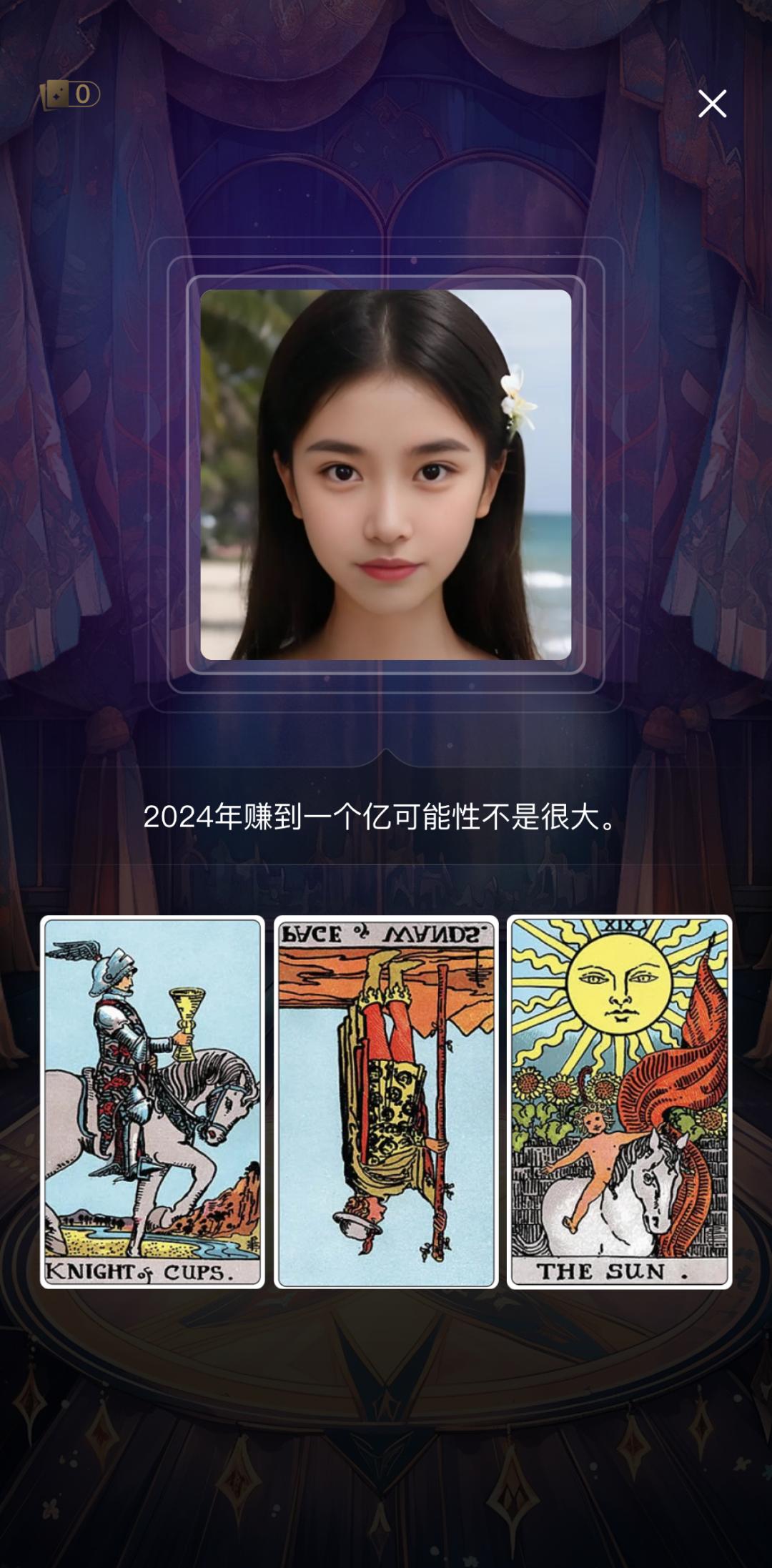Viewport: 772px width, 1568px height.
Task: Open the card count badge
Action: (70, 94)
